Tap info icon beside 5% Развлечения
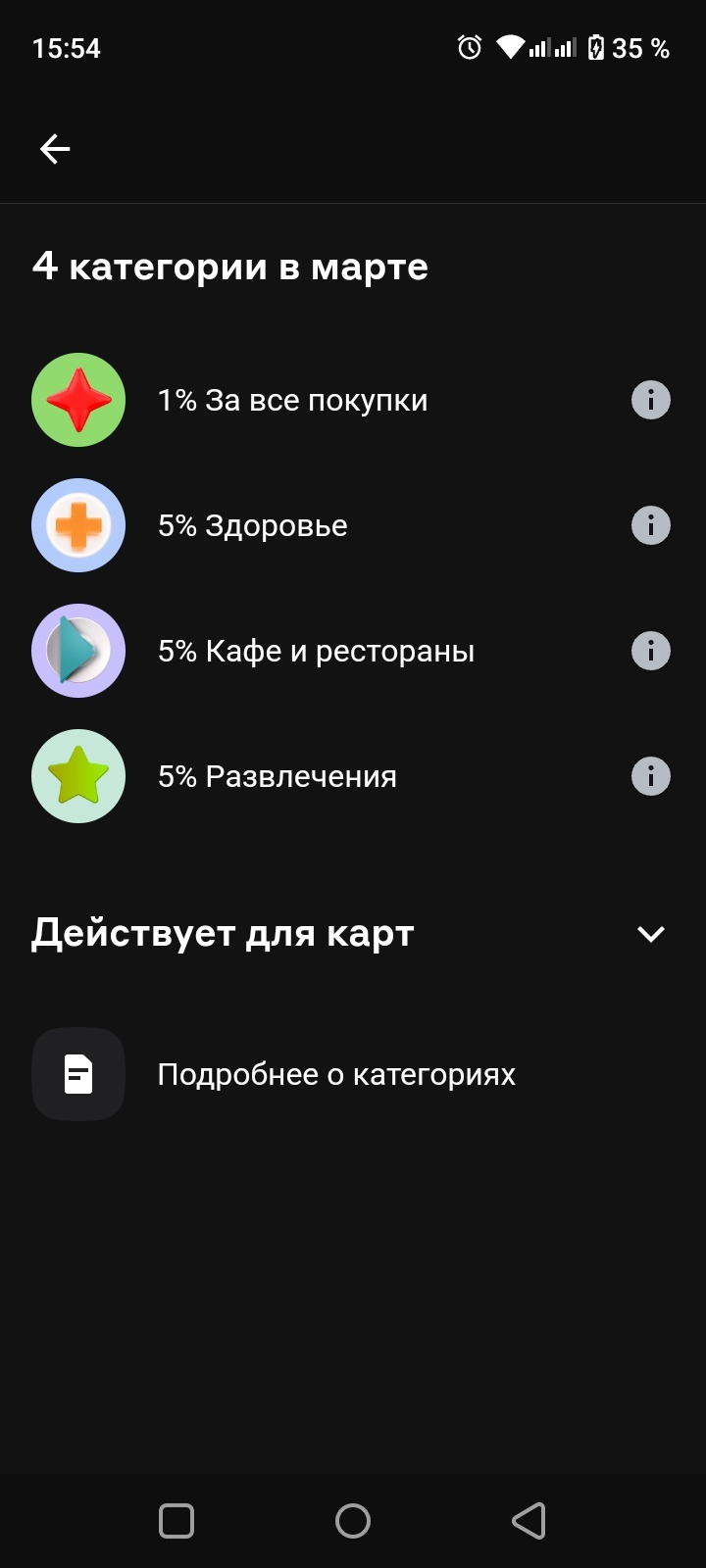Screen dimensions: 706x1568 coord(650,776)
